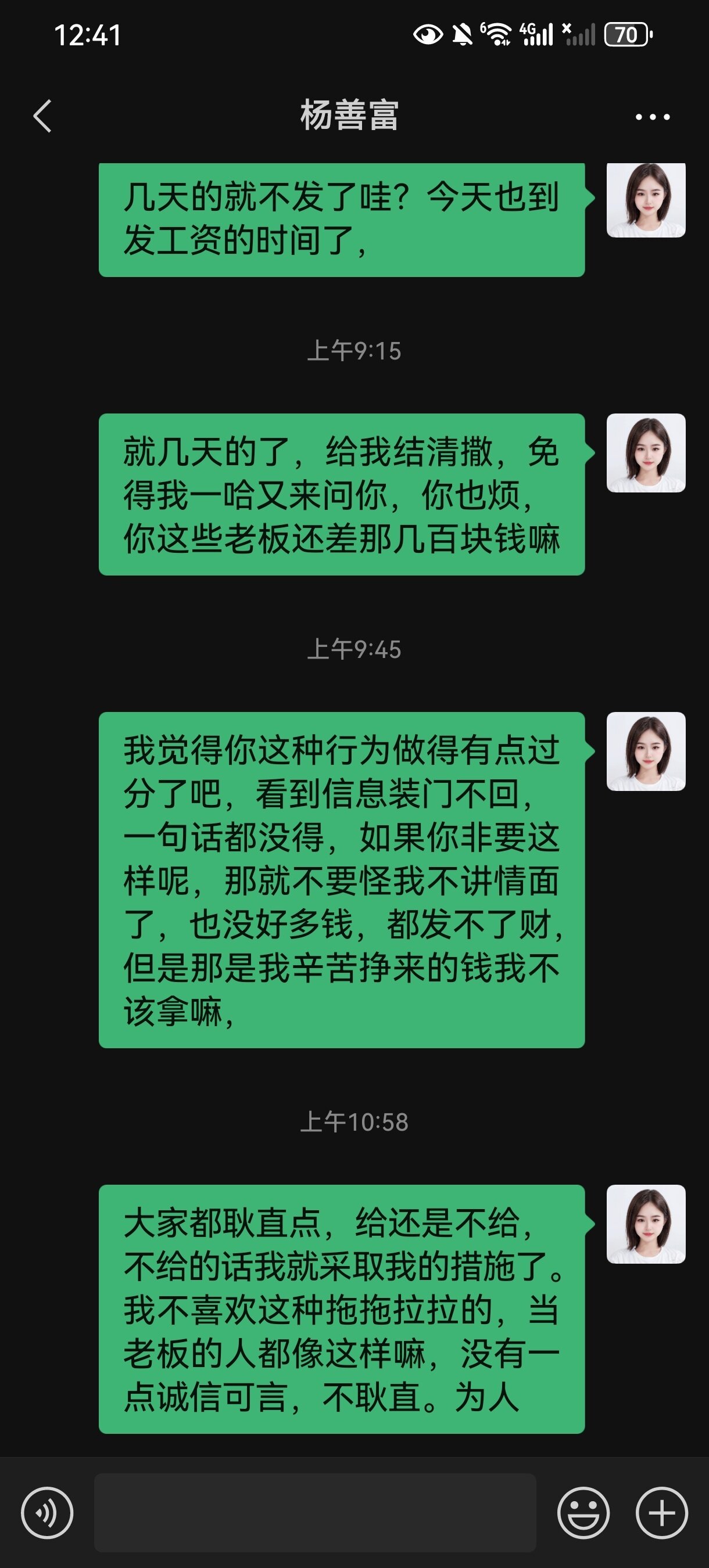Image resolution: width=709 pixels, height=1568 pixels.
Task: Tap the avatar beside the 上午10:58 message
Action: click(646, 1224)
